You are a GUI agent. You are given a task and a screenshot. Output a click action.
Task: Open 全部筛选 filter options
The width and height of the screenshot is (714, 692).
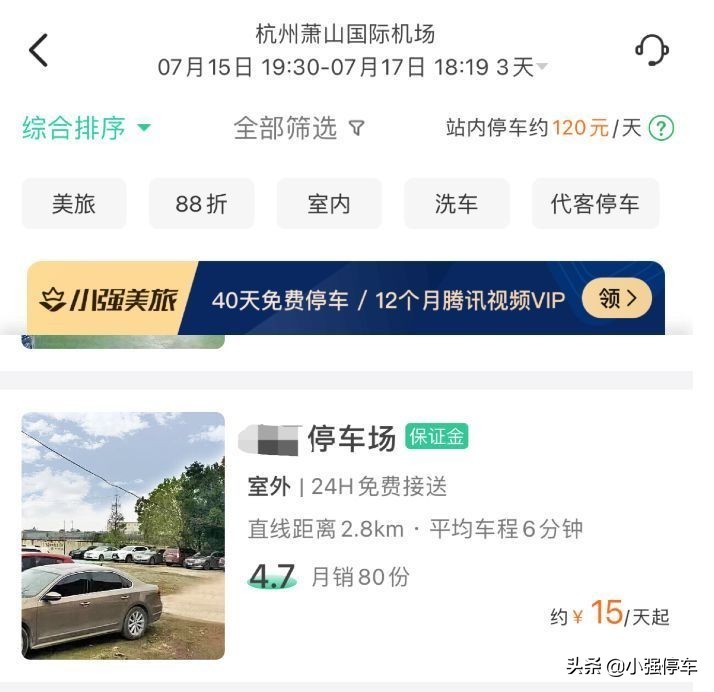(298, 128)
